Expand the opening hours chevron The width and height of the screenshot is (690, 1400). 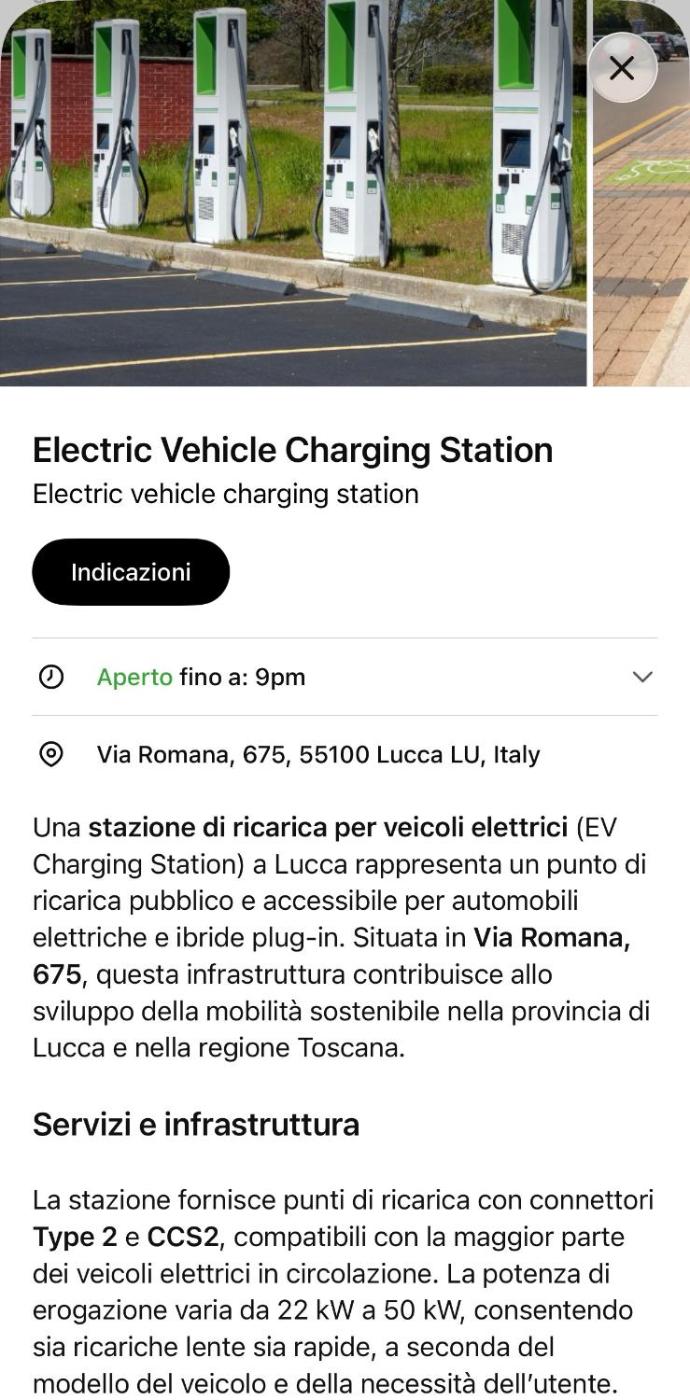[643, 677]
